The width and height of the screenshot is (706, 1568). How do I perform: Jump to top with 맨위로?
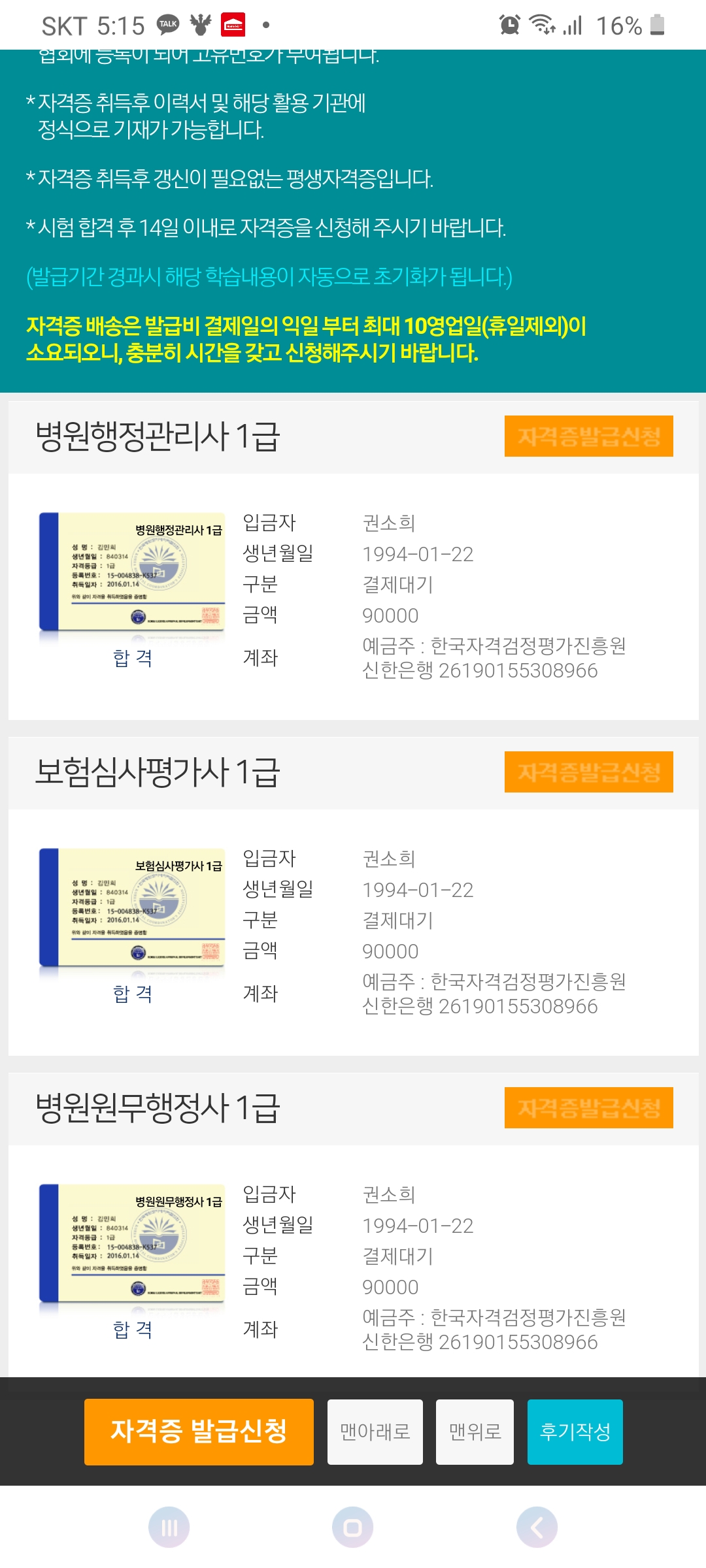[x=475, y=1432]
